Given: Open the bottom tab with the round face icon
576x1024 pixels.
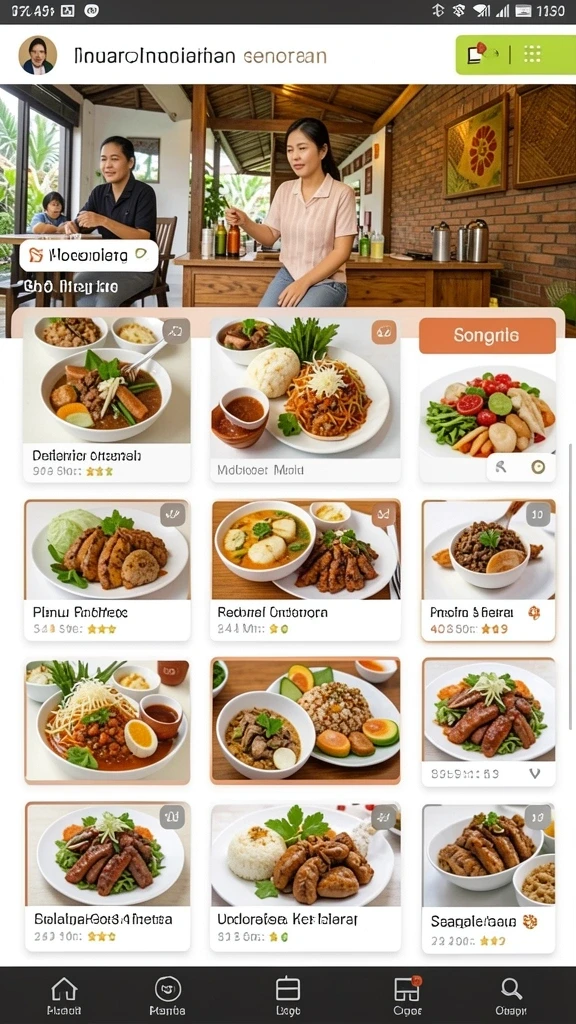Looking at the screenshot, I should (167, 996).
